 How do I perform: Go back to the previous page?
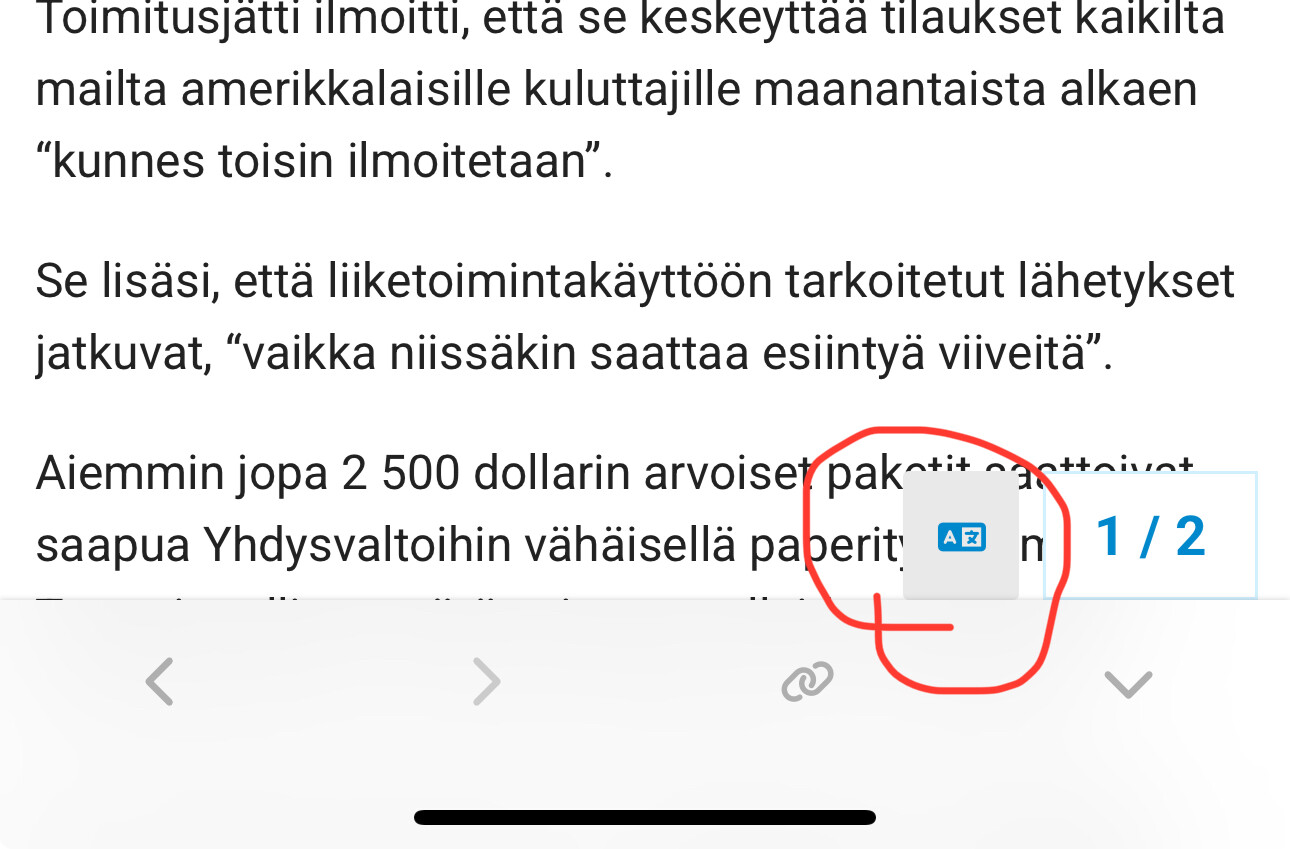coord(160,682)
